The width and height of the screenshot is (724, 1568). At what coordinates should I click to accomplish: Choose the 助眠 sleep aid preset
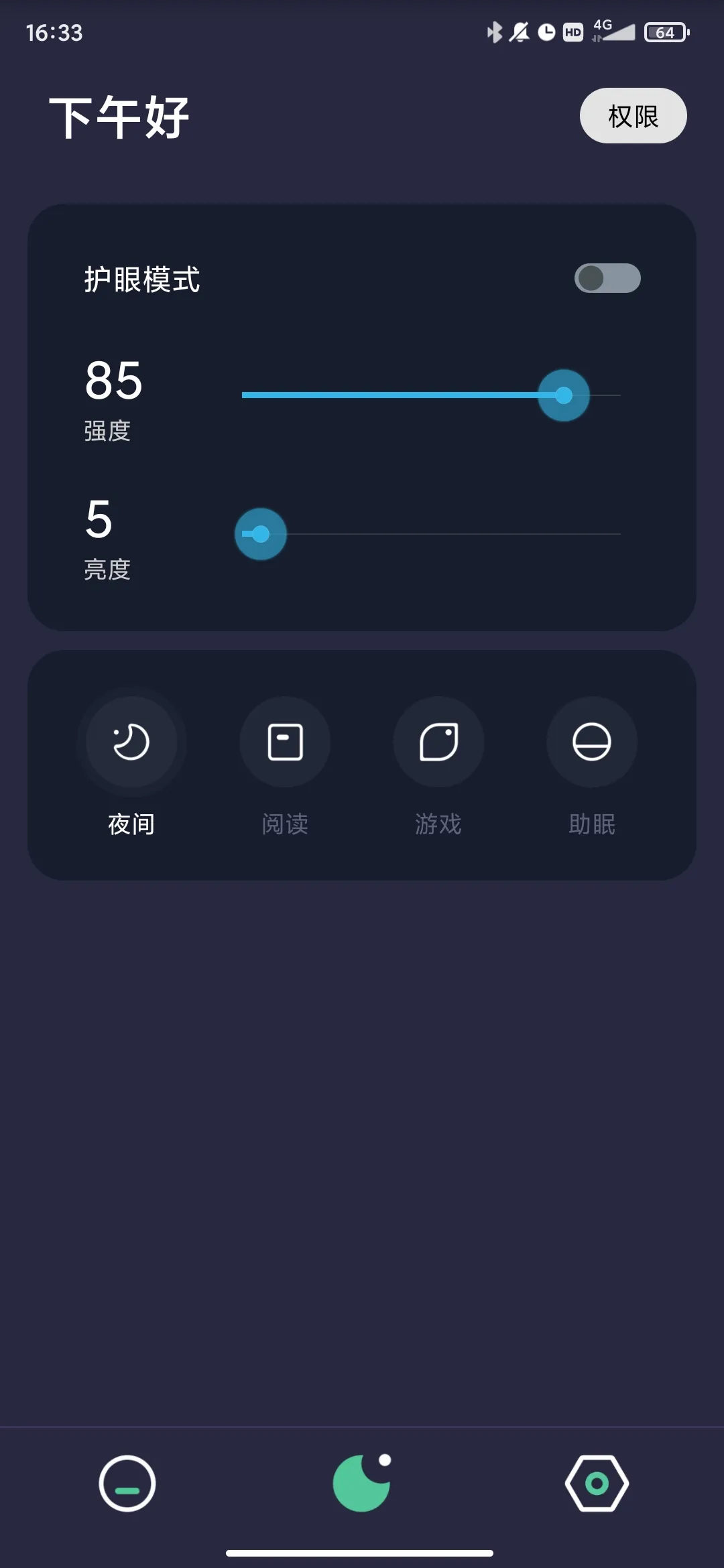591,742
